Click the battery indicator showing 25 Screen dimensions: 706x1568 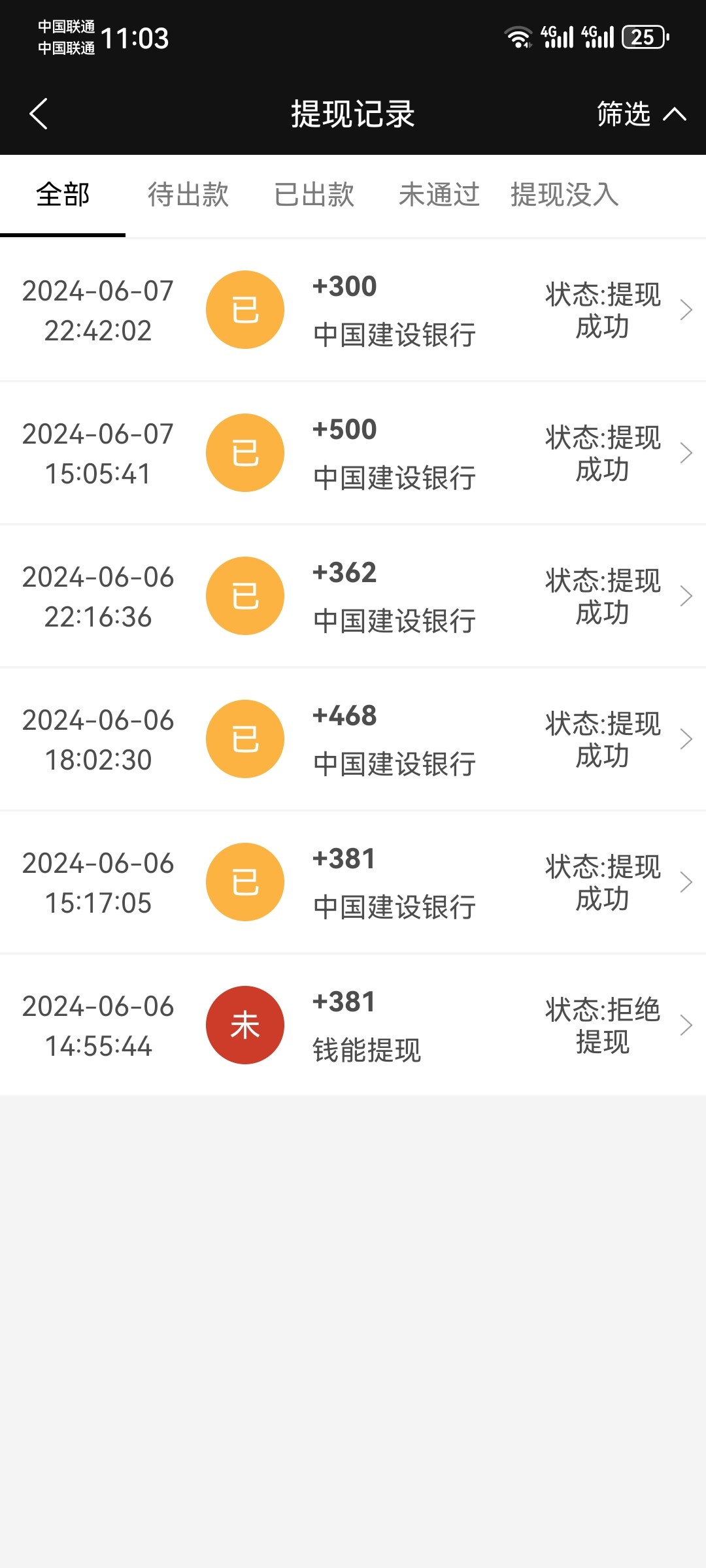(x=645, y=37)
